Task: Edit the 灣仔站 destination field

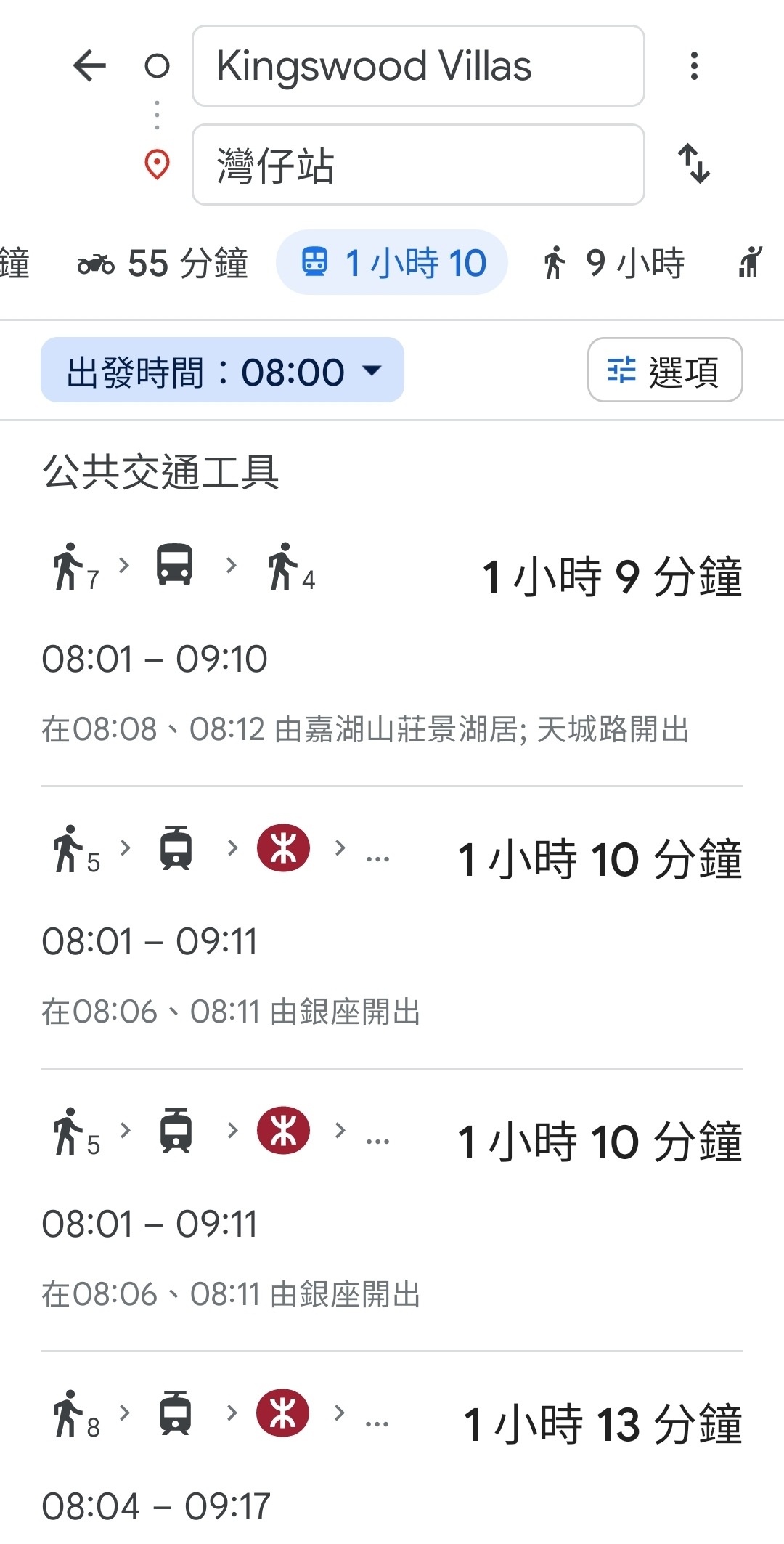Action: 418,165
